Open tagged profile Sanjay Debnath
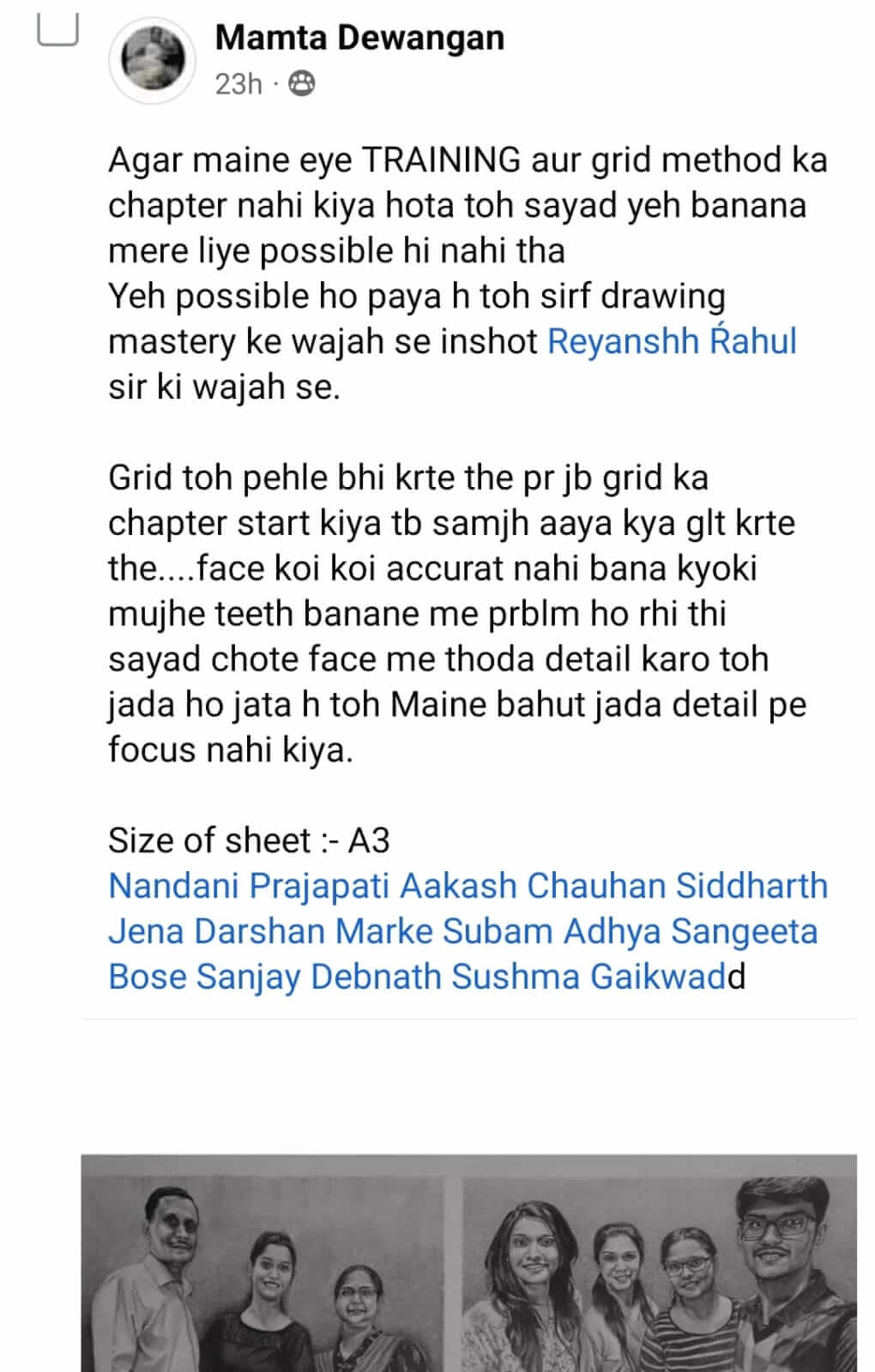Screen dimensions: 875x1372 click(375, 977)
